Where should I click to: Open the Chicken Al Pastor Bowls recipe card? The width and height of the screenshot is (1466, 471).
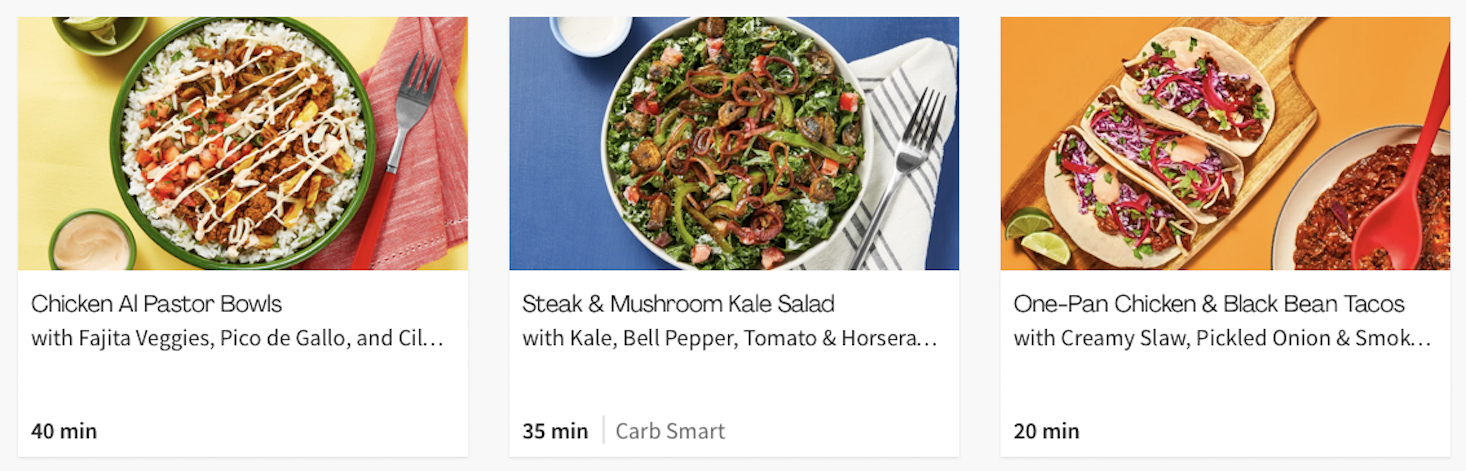[156, 304]
